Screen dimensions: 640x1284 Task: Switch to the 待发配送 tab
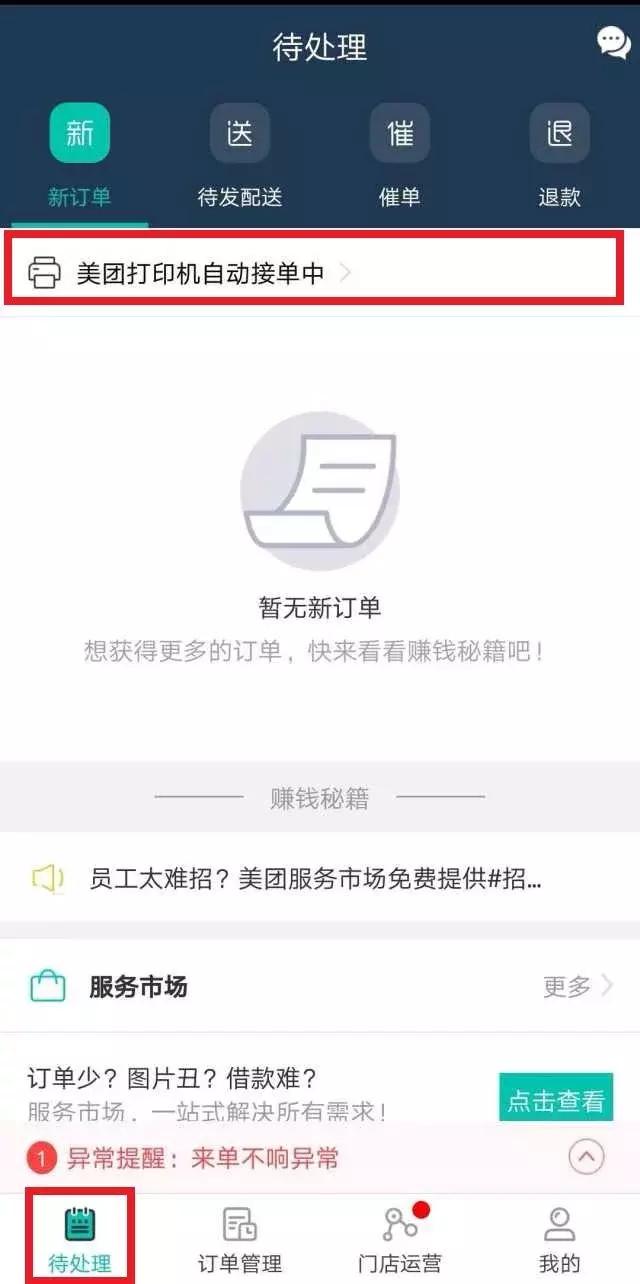(240, 156)
